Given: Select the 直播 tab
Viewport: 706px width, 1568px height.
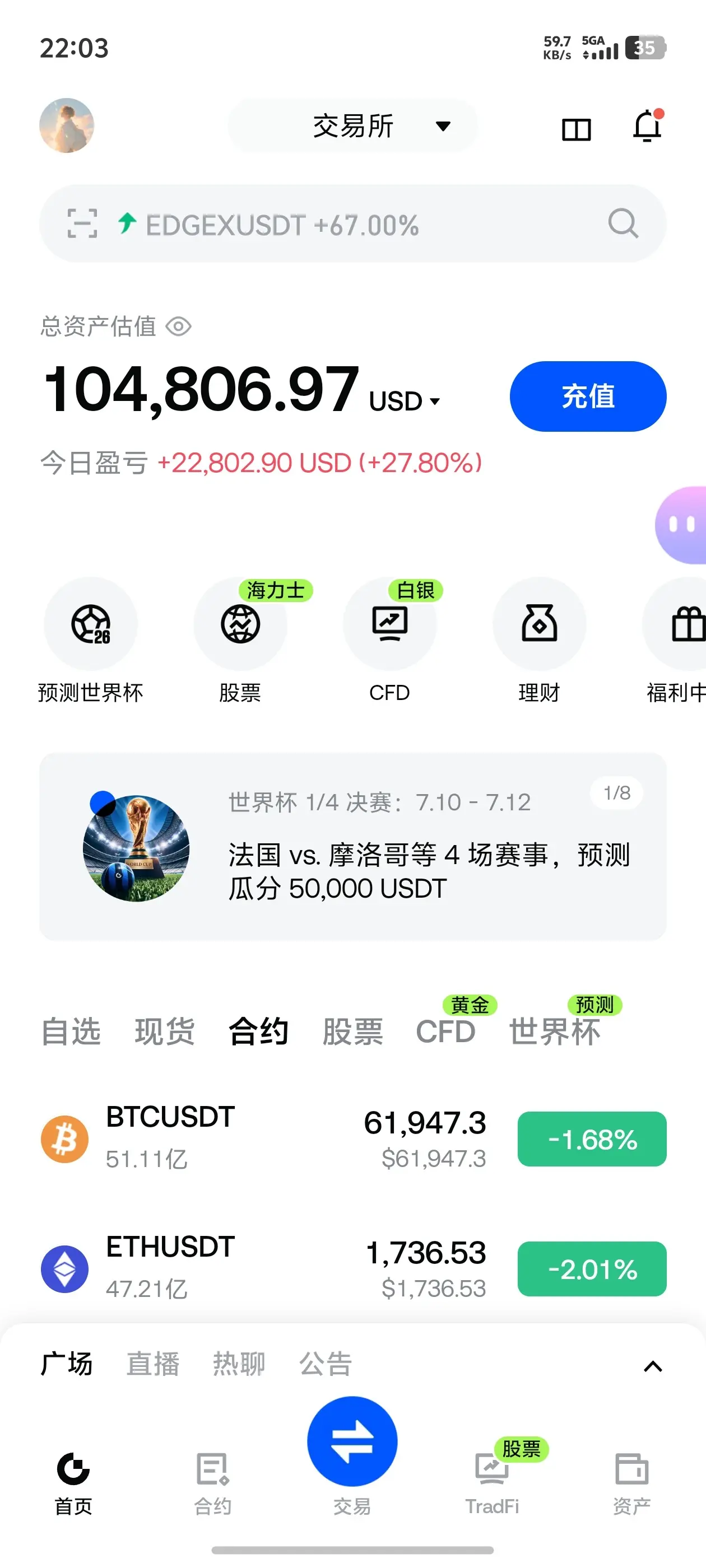Looking at the screenshot, I should click(153, 1364).
